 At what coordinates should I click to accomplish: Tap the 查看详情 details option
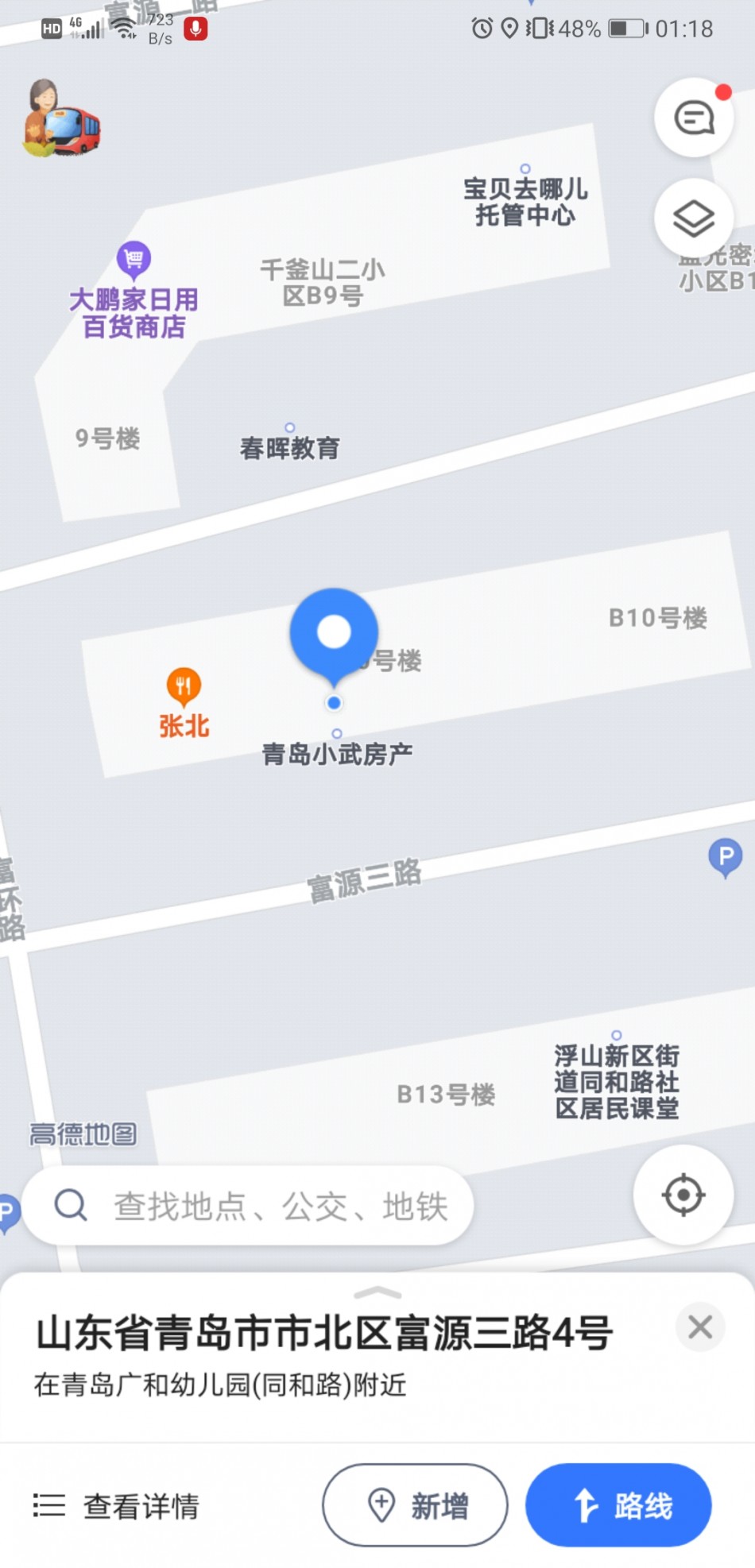116,1504
